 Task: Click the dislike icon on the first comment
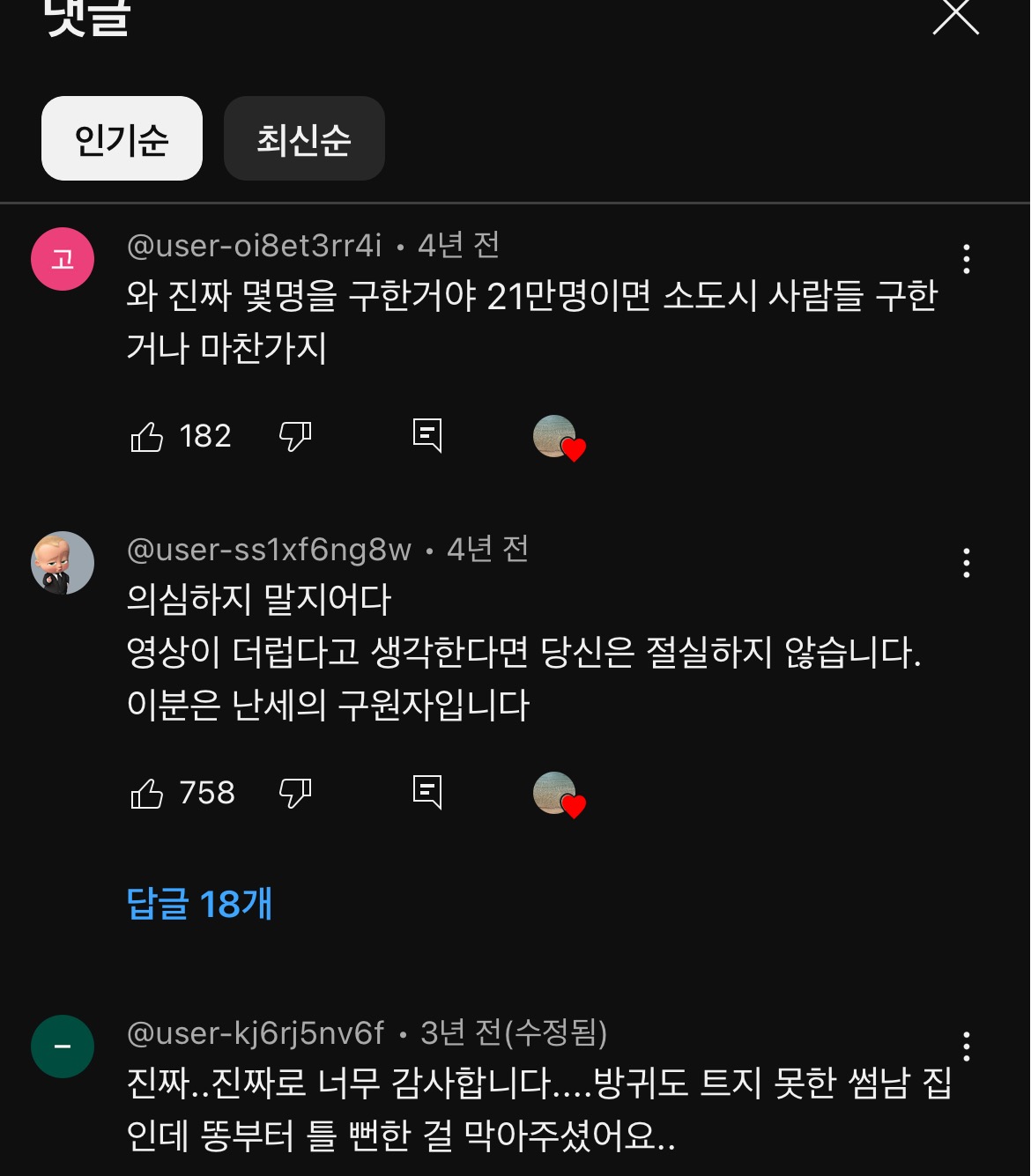coord(296,435)
